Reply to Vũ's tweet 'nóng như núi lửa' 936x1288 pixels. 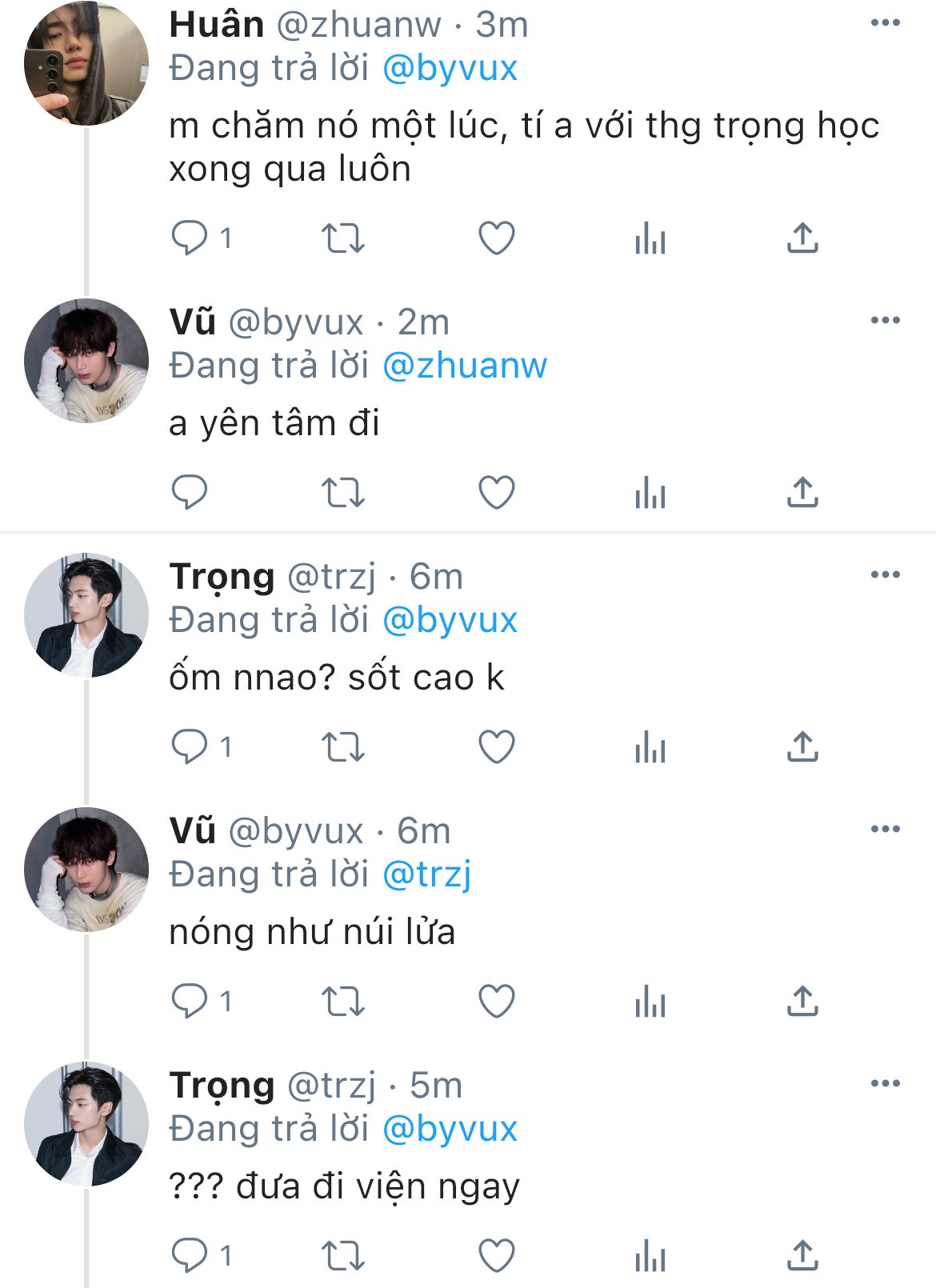pos(190,1002)
